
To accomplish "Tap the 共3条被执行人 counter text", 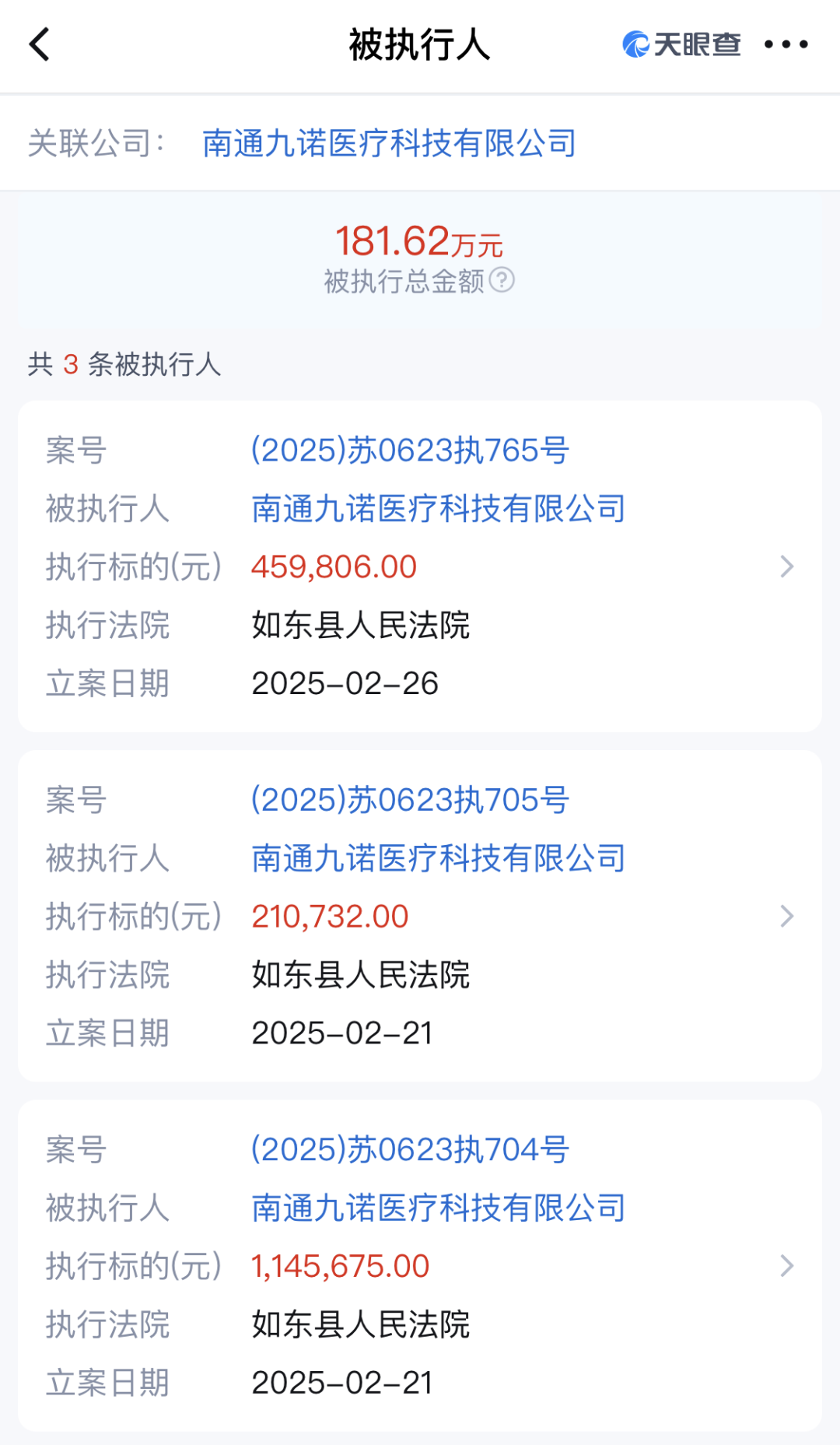I will (124, 364).
